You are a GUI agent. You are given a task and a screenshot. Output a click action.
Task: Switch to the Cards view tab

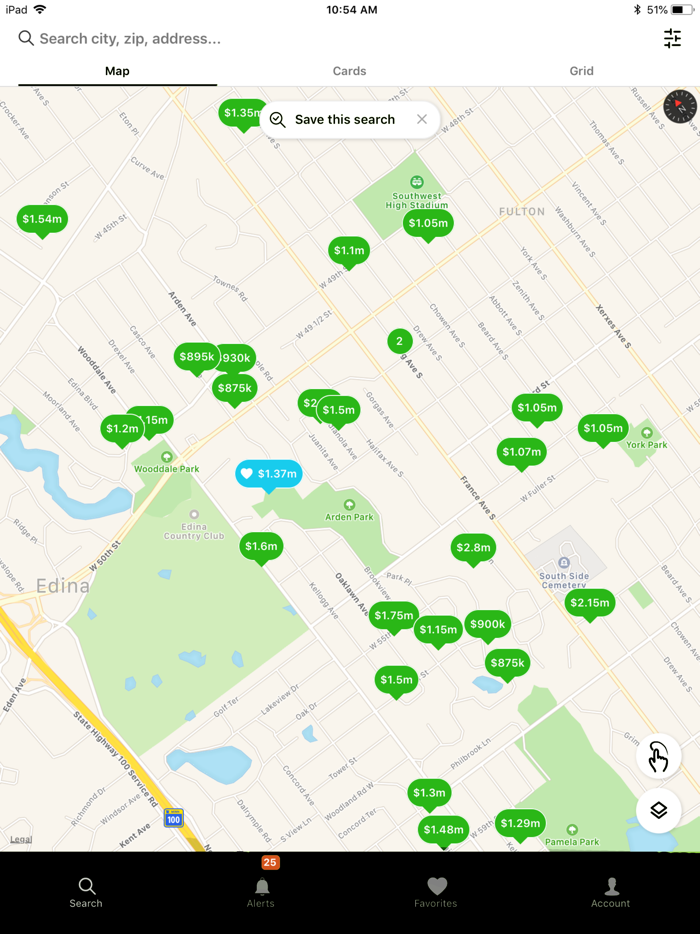click(x=349, y=71)
